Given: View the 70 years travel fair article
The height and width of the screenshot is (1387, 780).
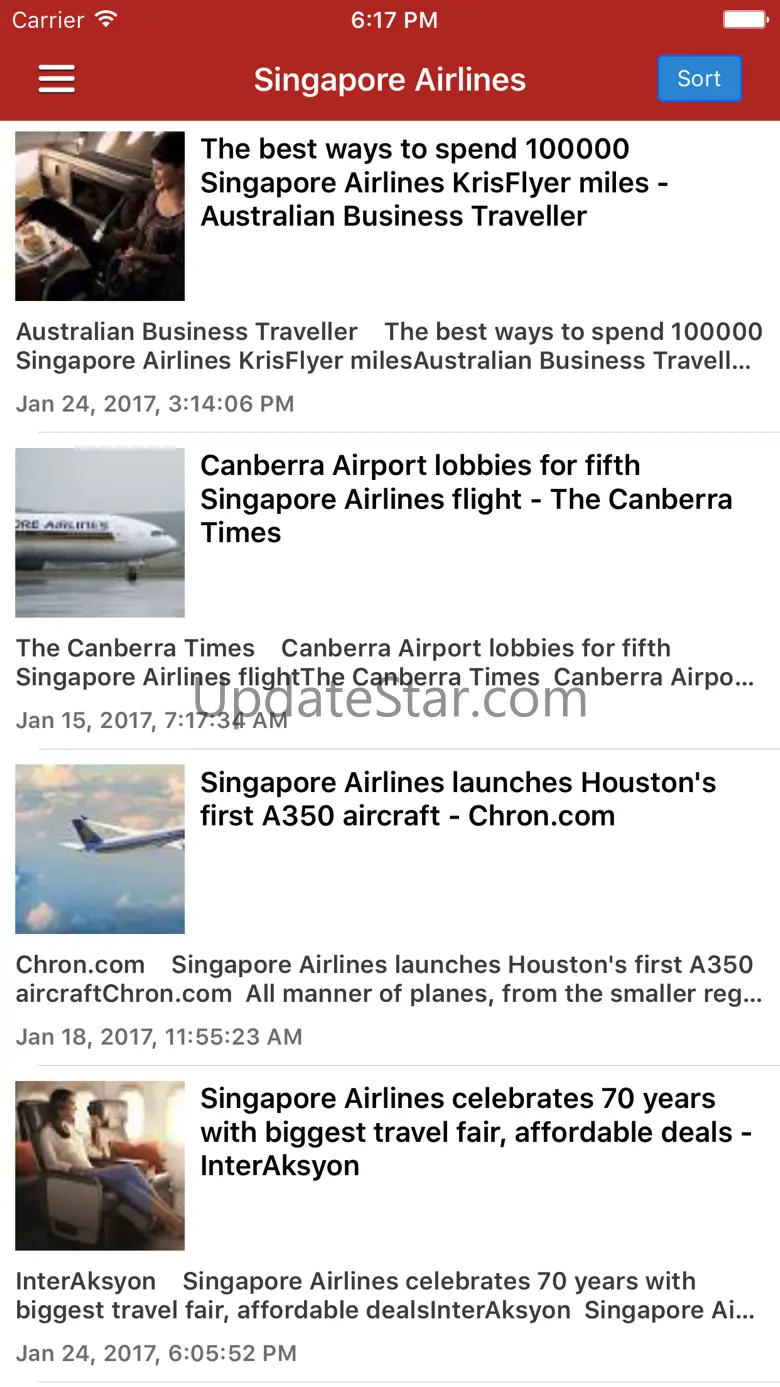Looking at the screenshot, I should (x=390, y=1224).
